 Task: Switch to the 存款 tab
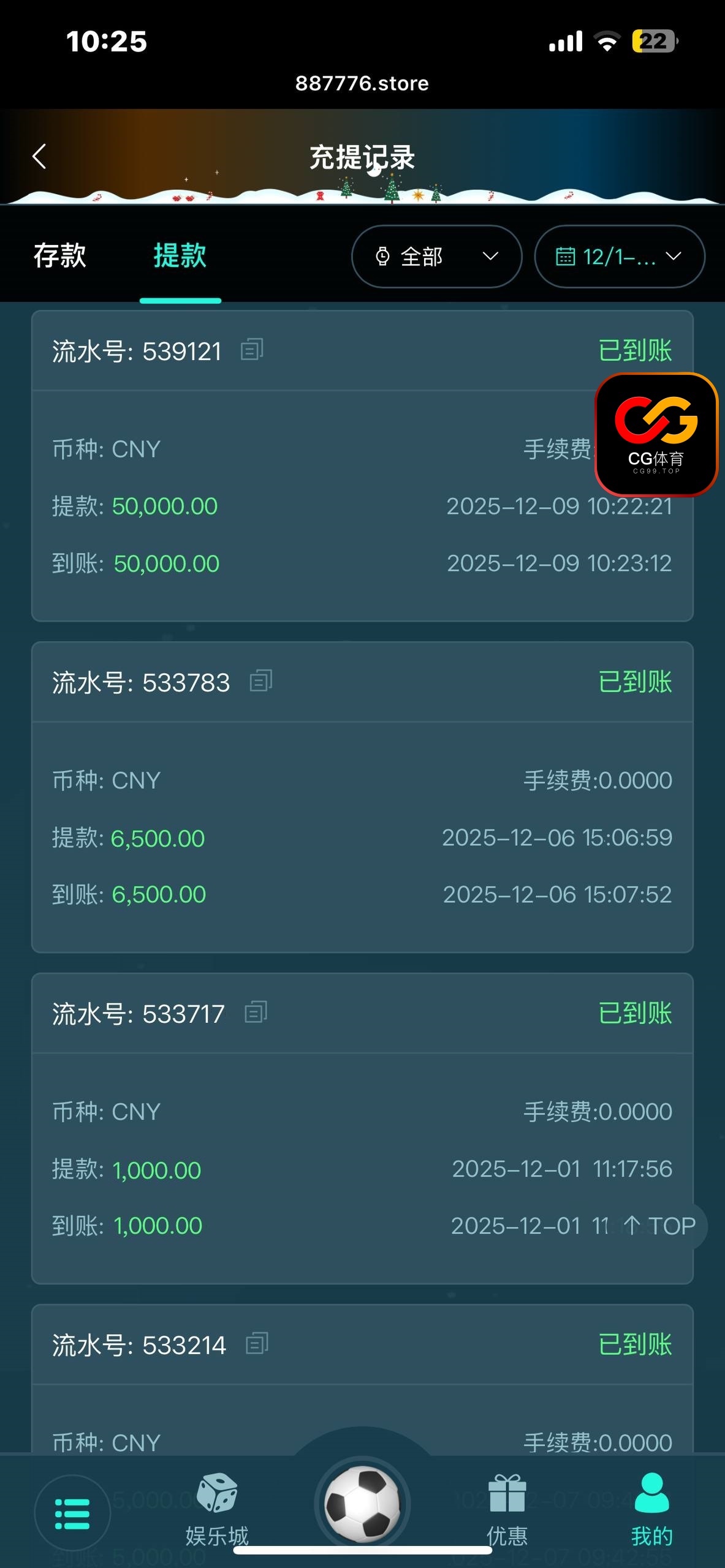tap(59, 256)
